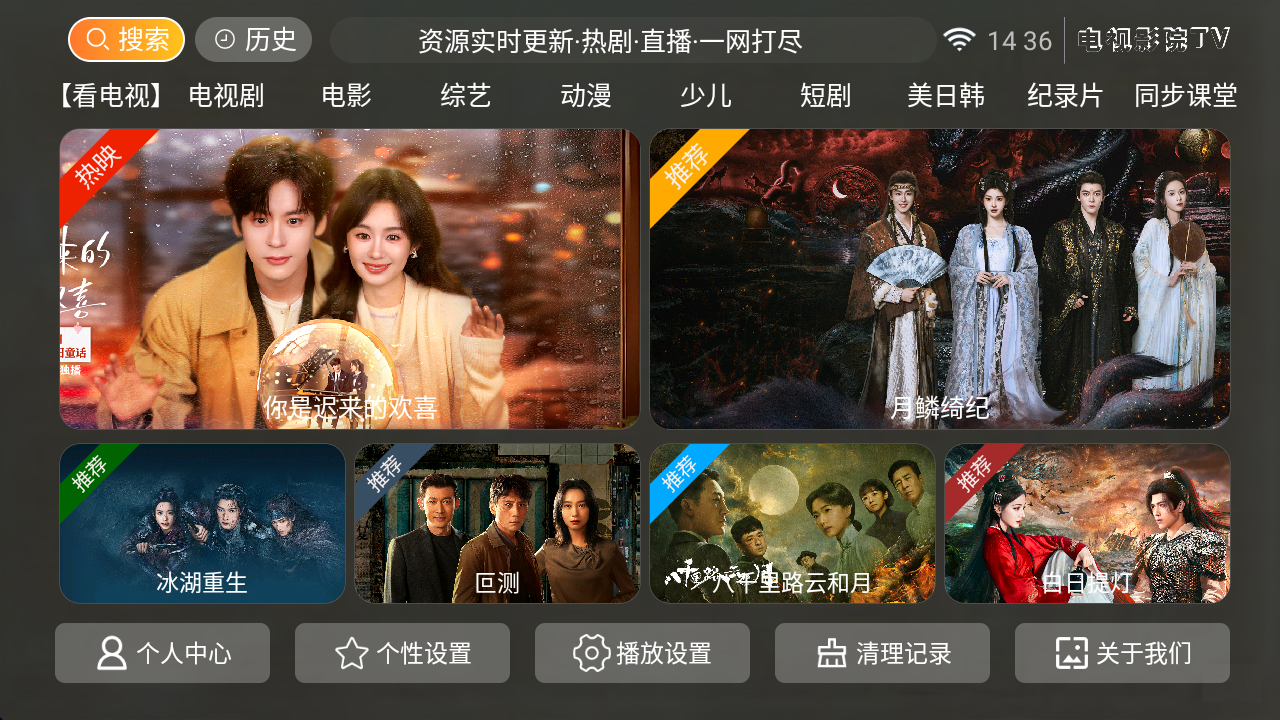Open 个人中心 personal center

[x=162, y=653]
